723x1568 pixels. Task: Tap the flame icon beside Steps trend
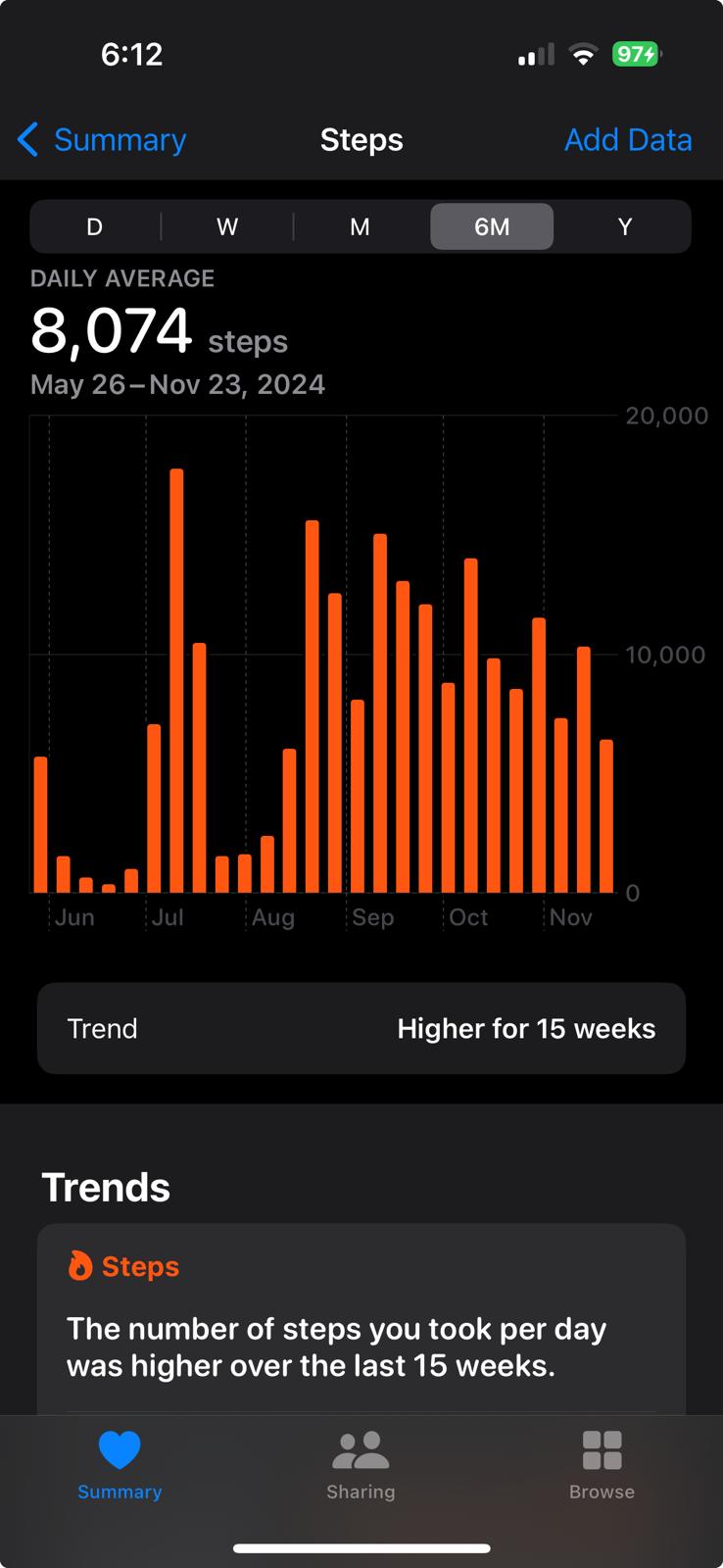81,1265
